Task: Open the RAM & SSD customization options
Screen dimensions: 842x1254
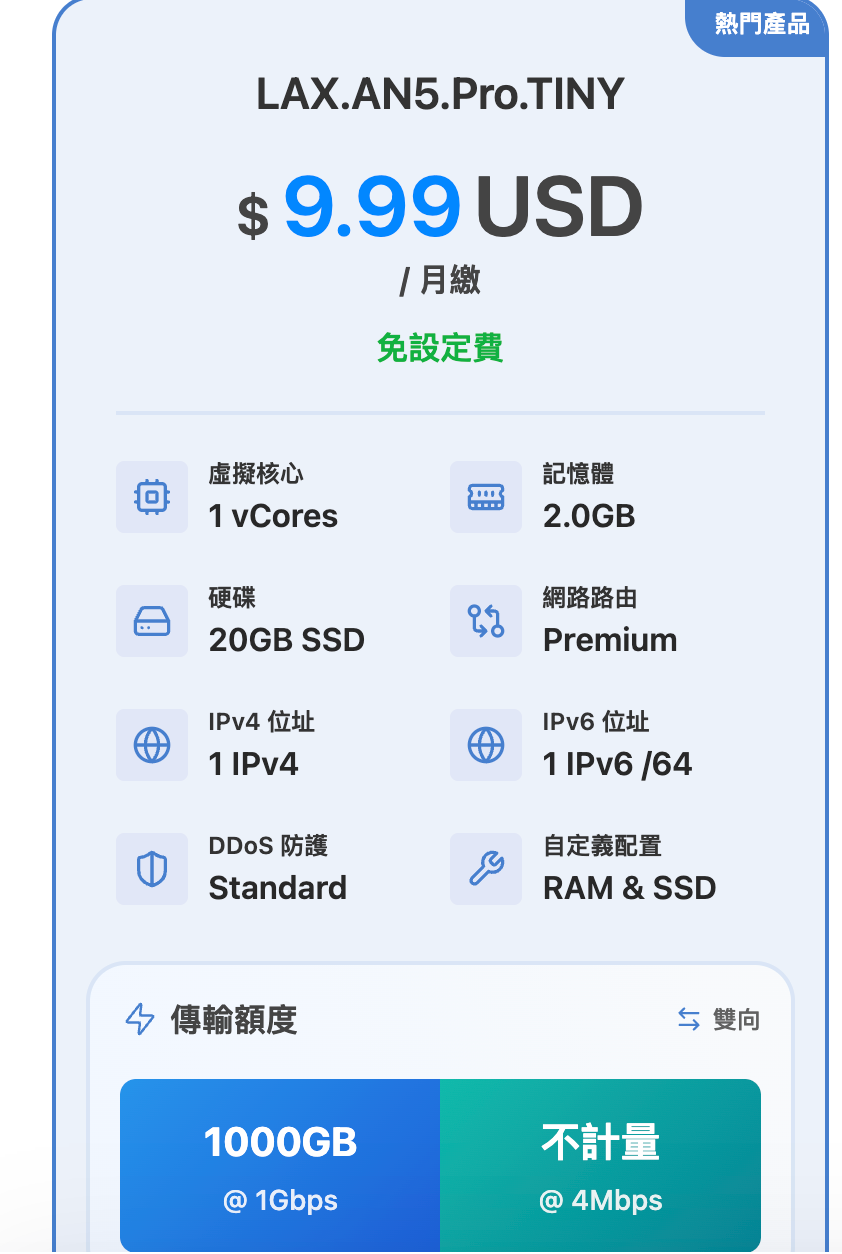Action: click(x=630, y=887)
